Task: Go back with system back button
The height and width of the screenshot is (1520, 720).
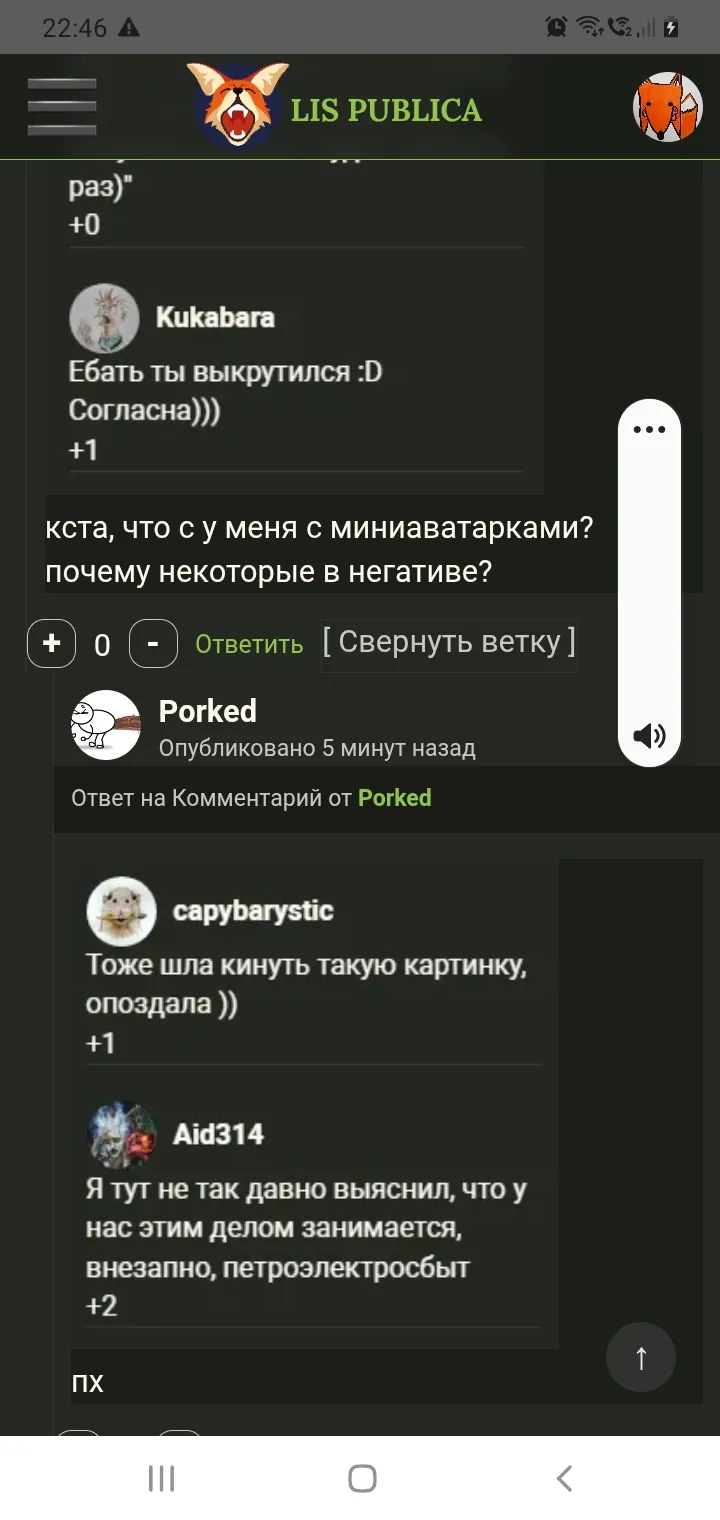Action: point(564,1478)
